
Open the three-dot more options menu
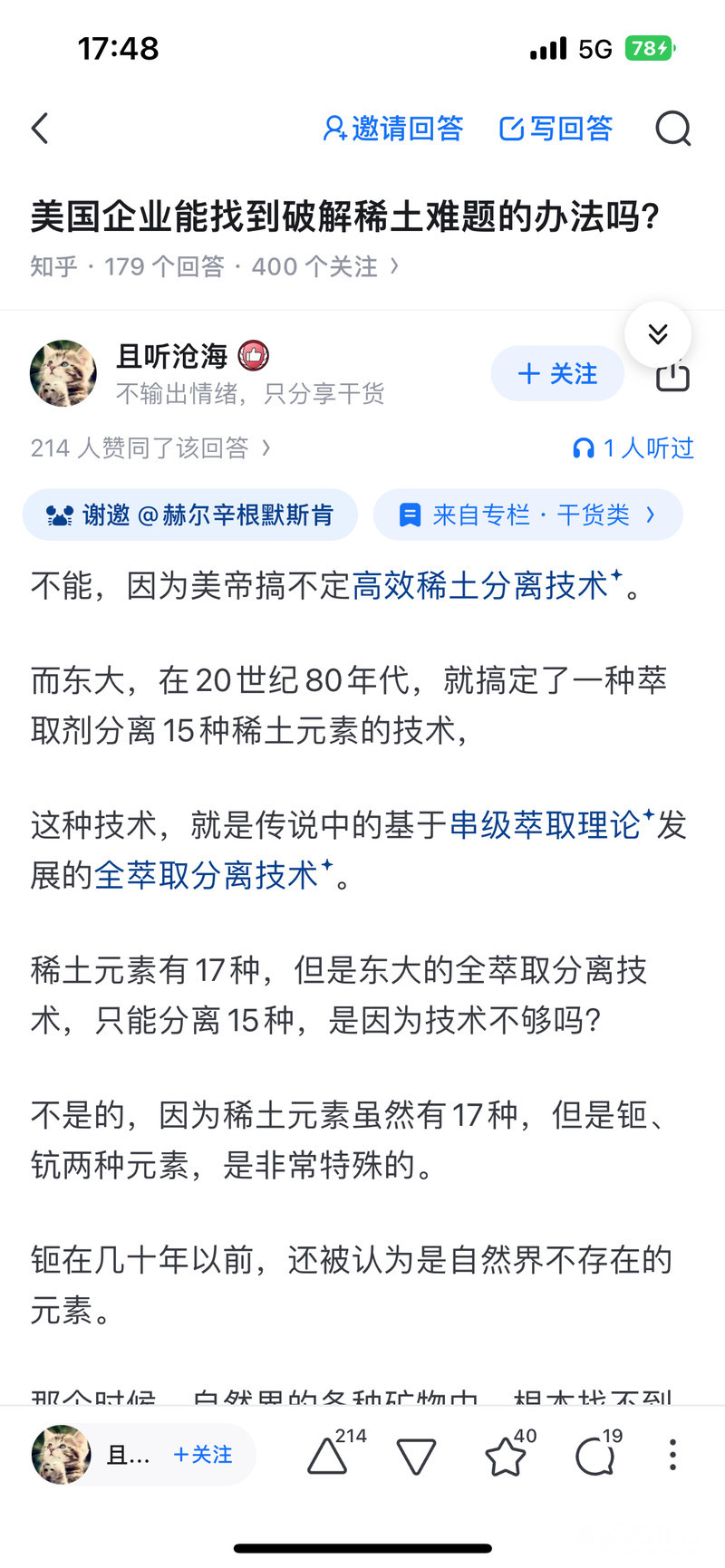tap(672, 1456)
